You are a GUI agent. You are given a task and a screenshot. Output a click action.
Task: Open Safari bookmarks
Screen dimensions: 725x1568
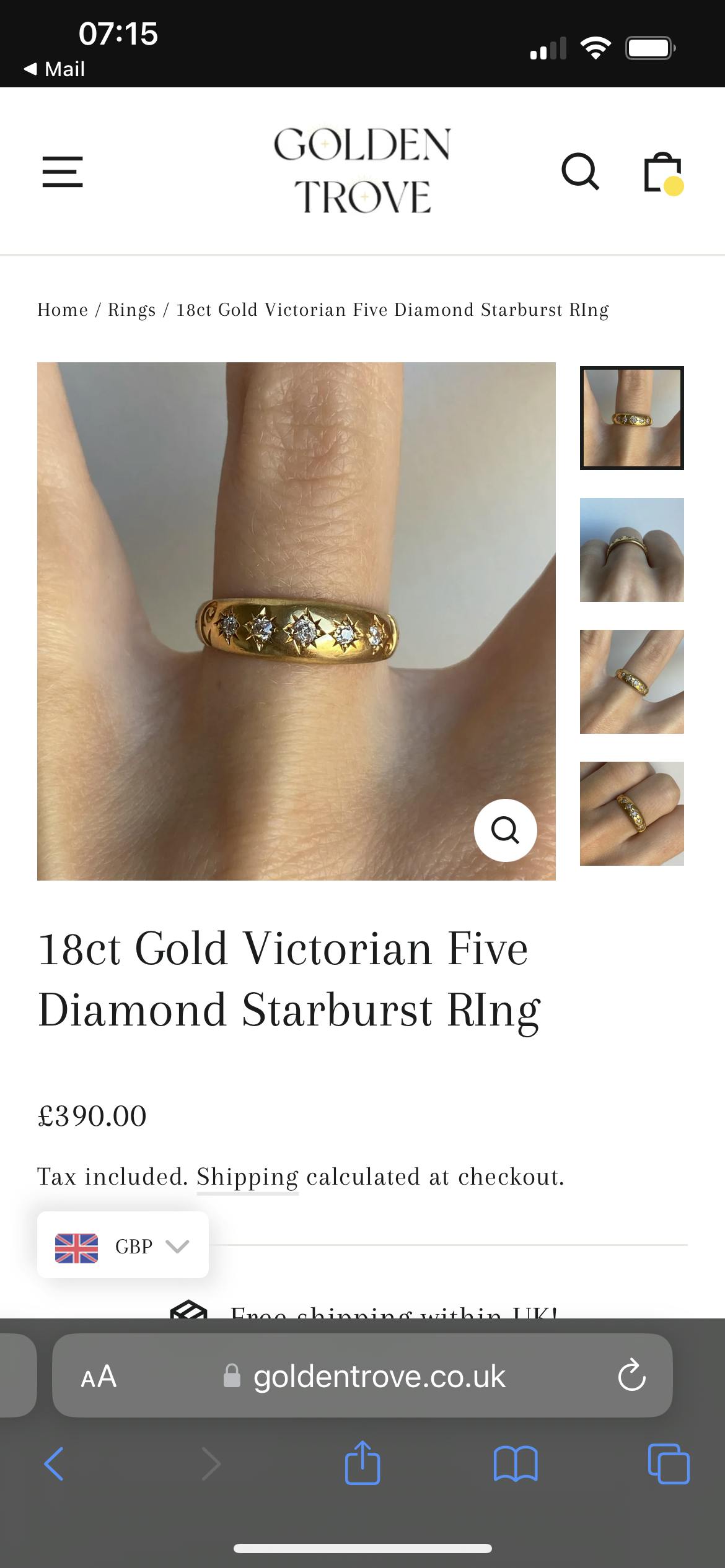[516, 1464]
